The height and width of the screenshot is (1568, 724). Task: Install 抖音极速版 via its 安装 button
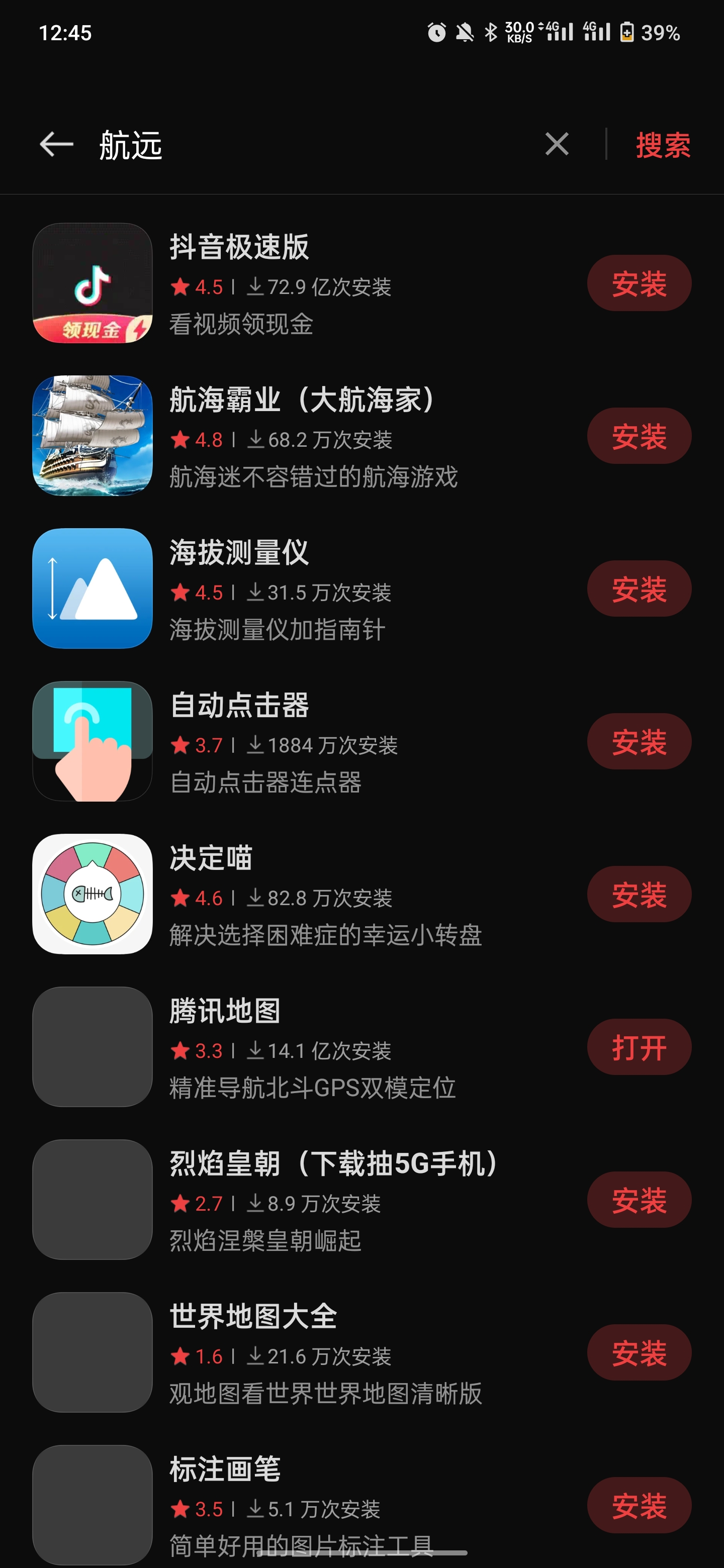click(x=638, y=283)
